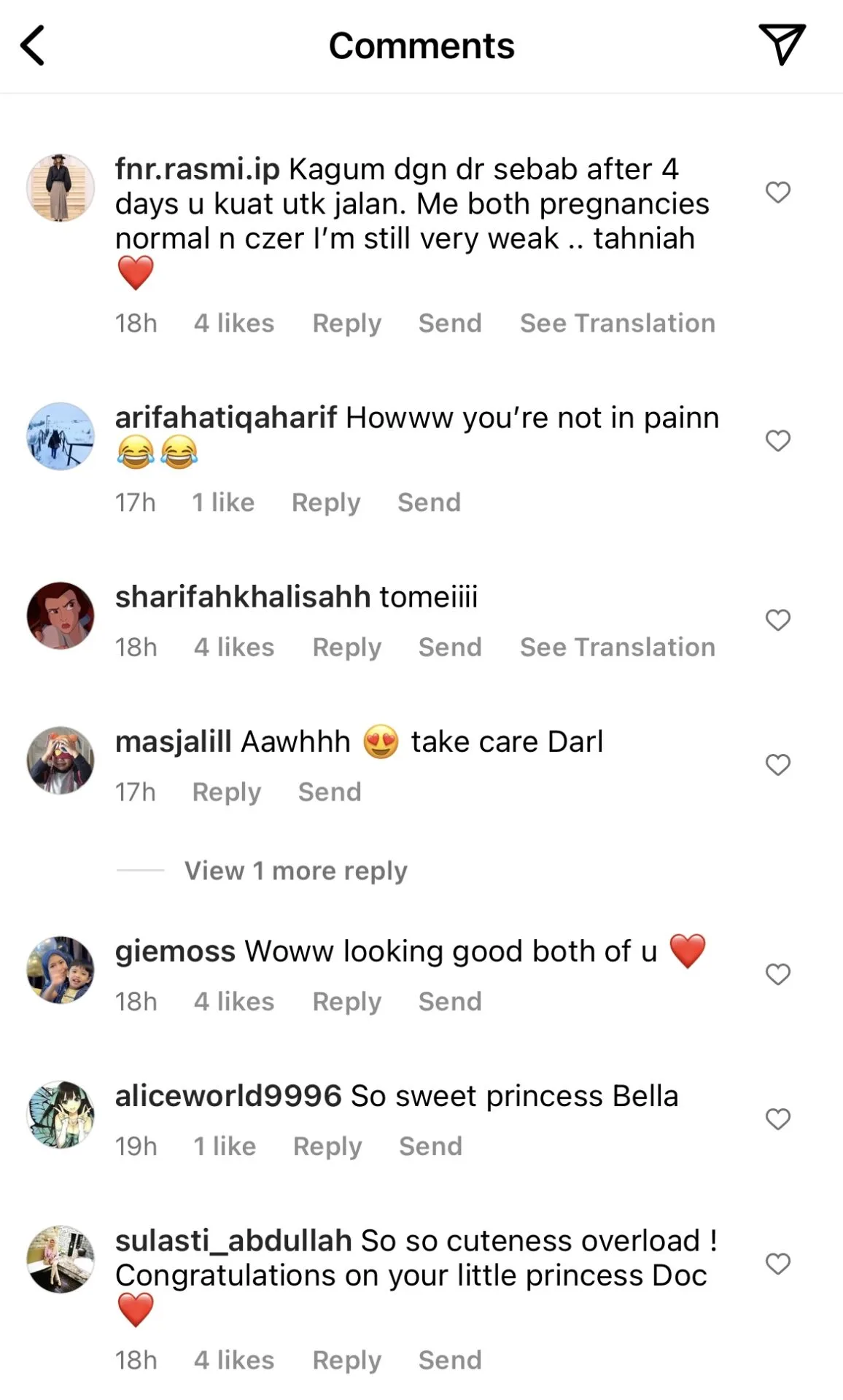843x1400 pixels.
Task: Reply to masjalill's comment
Action: point(226,792)
